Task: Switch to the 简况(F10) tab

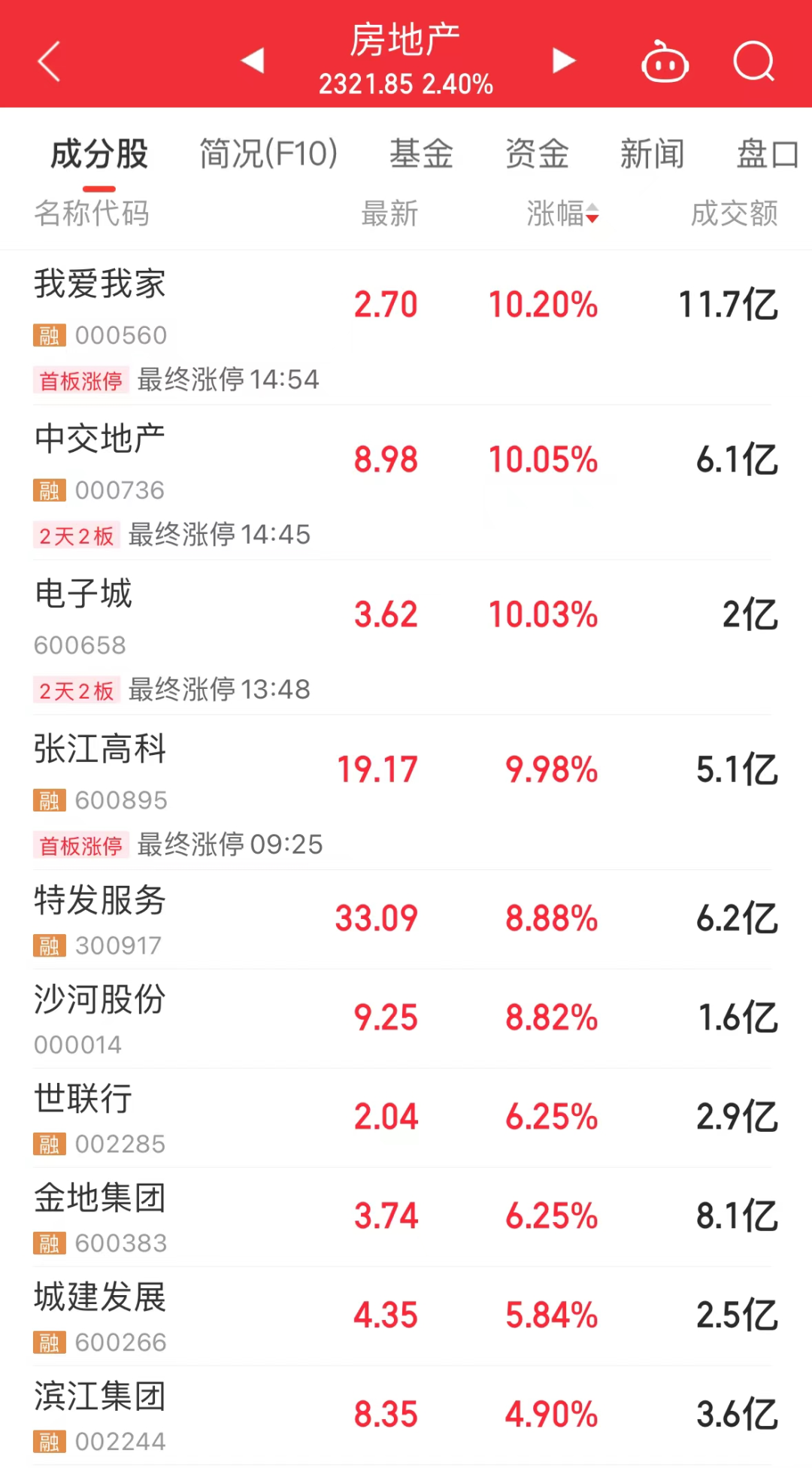Action: click(x=268, y=154)
